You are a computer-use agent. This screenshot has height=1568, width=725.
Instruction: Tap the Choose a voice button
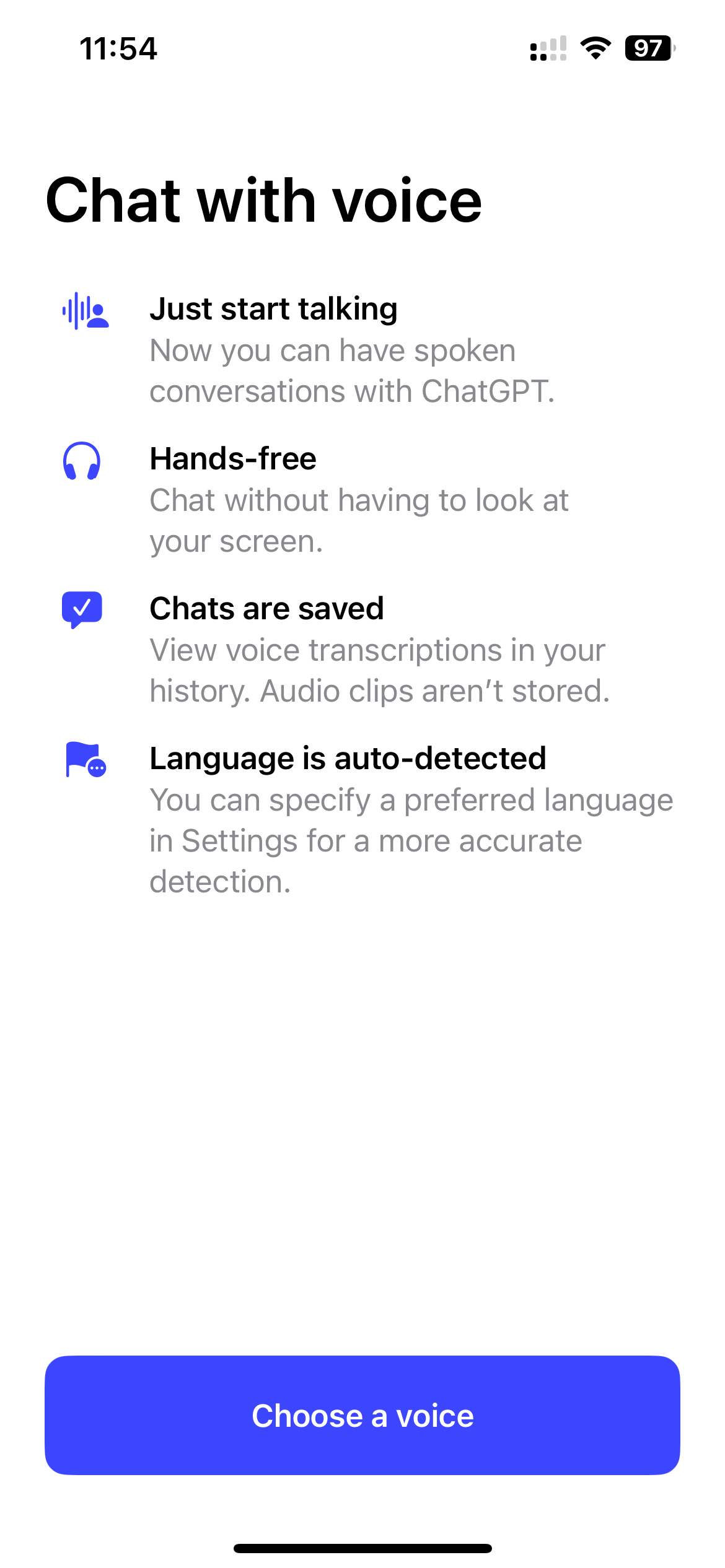click(x=362, y=1416)
